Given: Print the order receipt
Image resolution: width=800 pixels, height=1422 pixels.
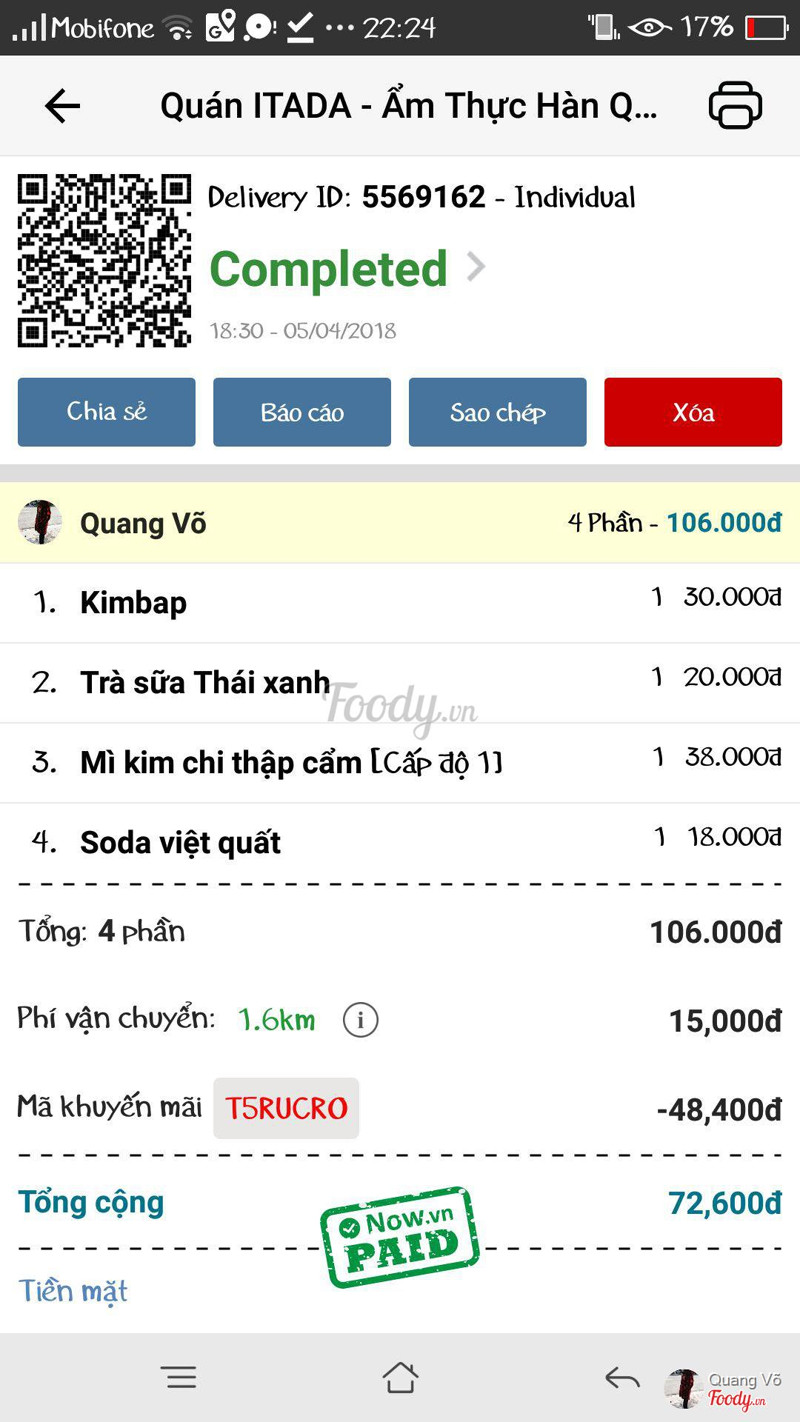Looking at the screenshot, I should click(735, 106).
